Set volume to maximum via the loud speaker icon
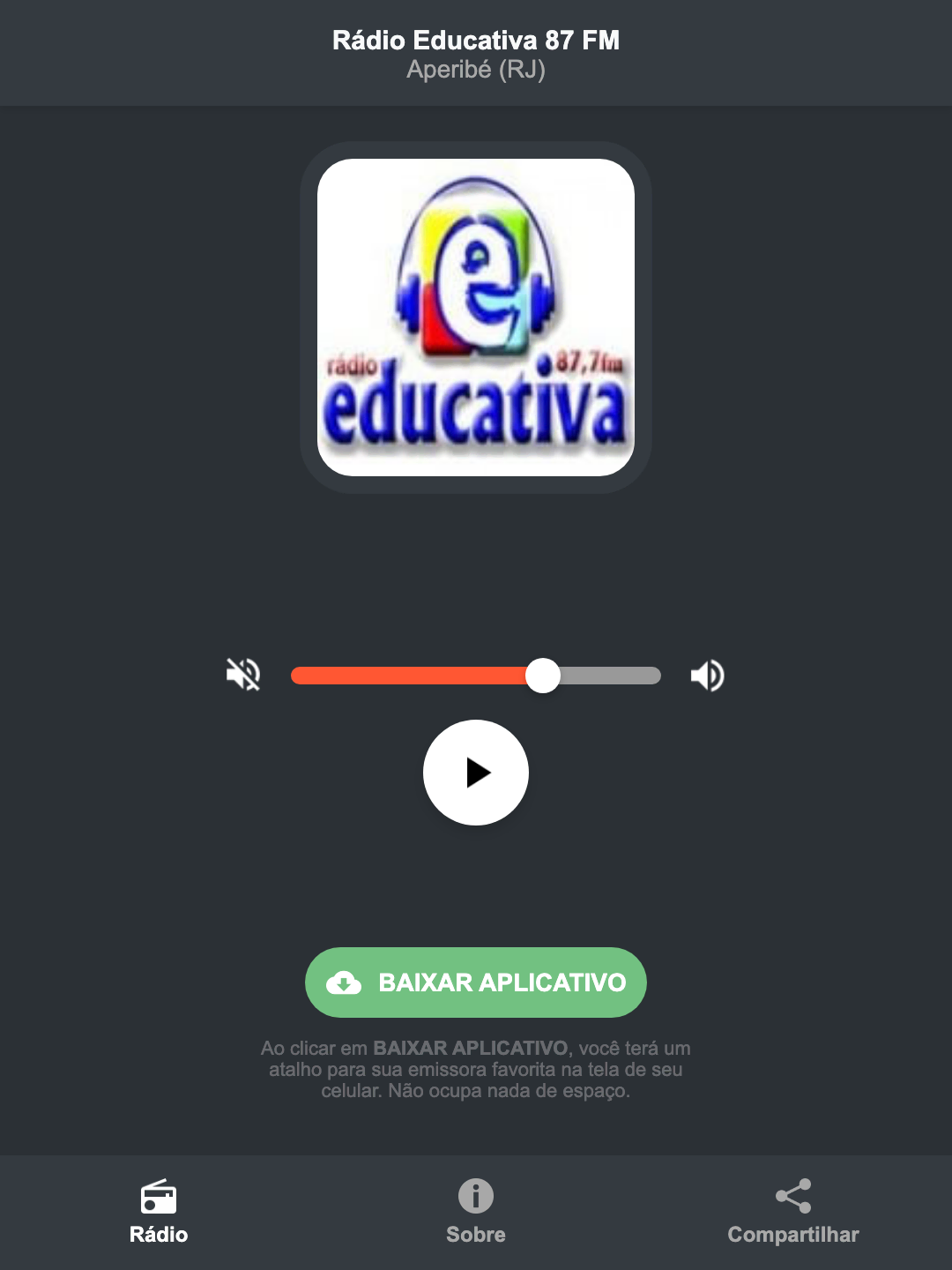The height and width of the screenshot is (1270, 952). 707,675
